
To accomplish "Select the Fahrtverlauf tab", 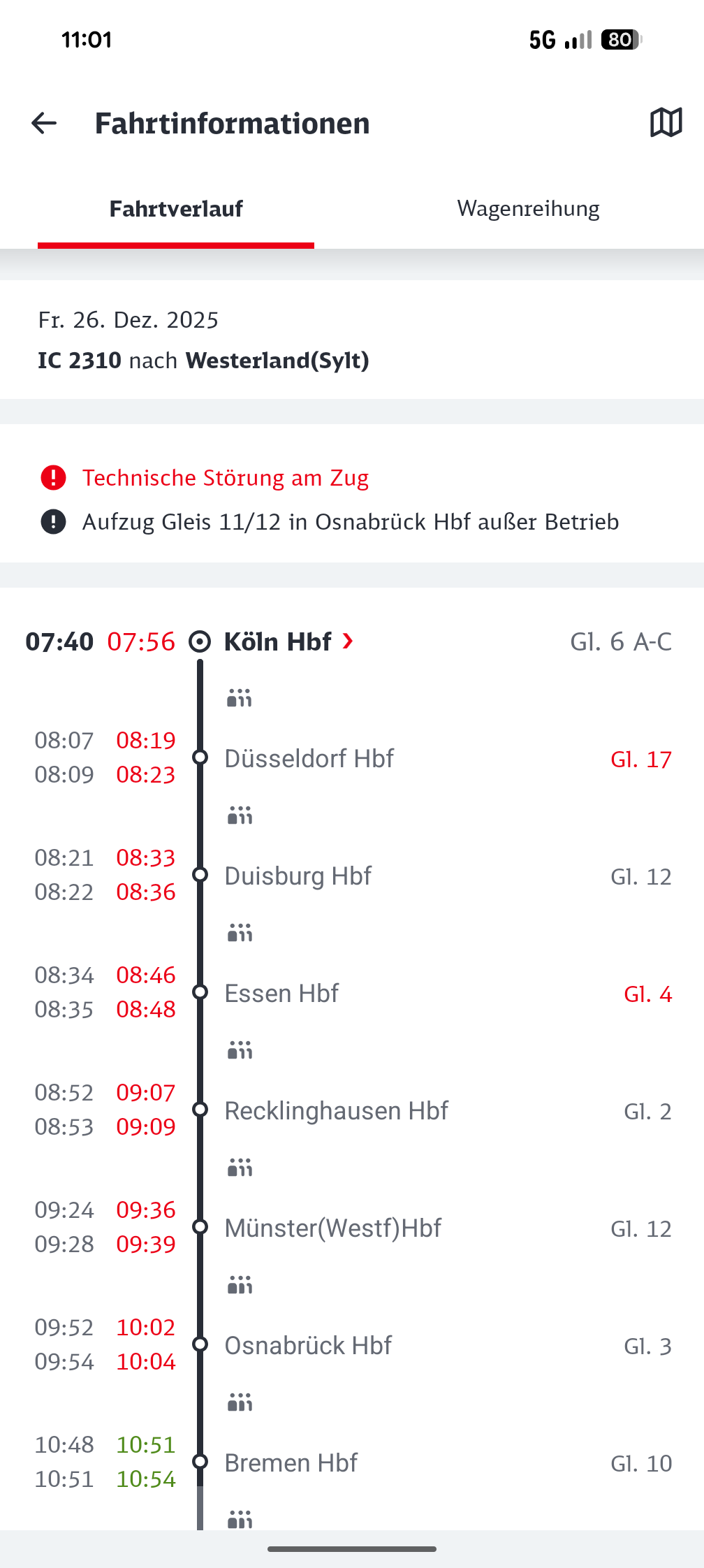I will [x=176, y=209].
